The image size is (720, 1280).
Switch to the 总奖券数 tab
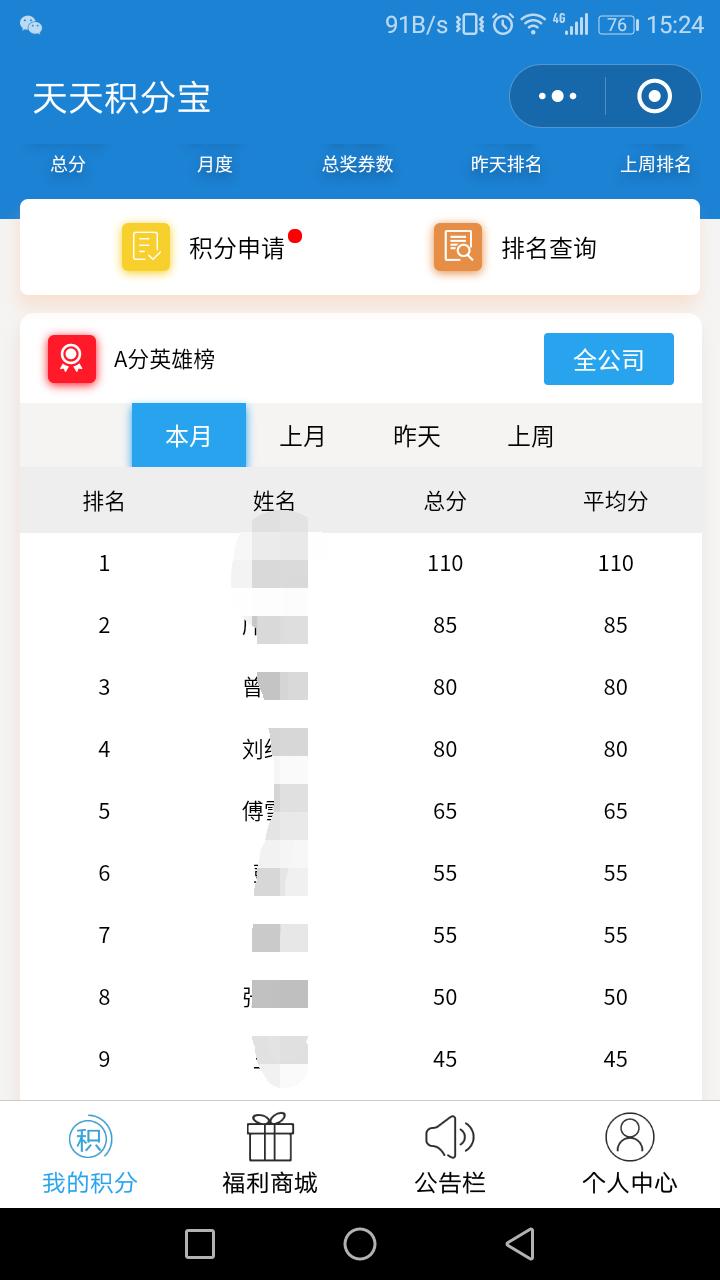357,166
